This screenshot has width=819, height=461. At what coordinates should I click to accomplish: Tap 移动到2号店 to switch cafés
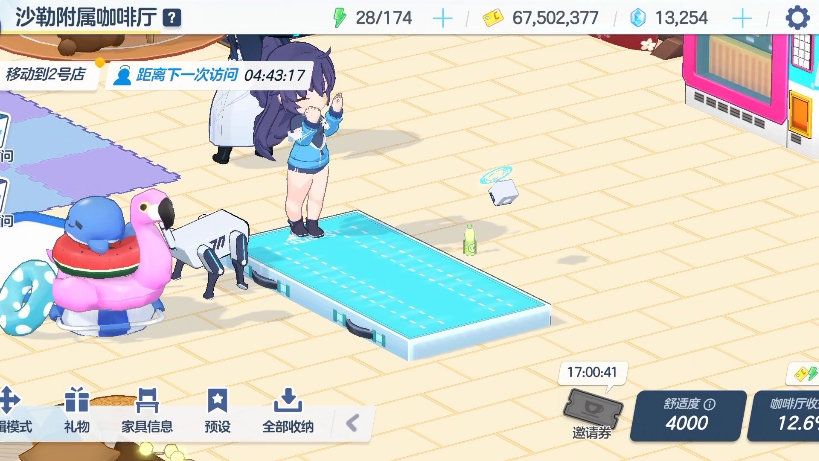pyautogui.click(x=47, y=74)
